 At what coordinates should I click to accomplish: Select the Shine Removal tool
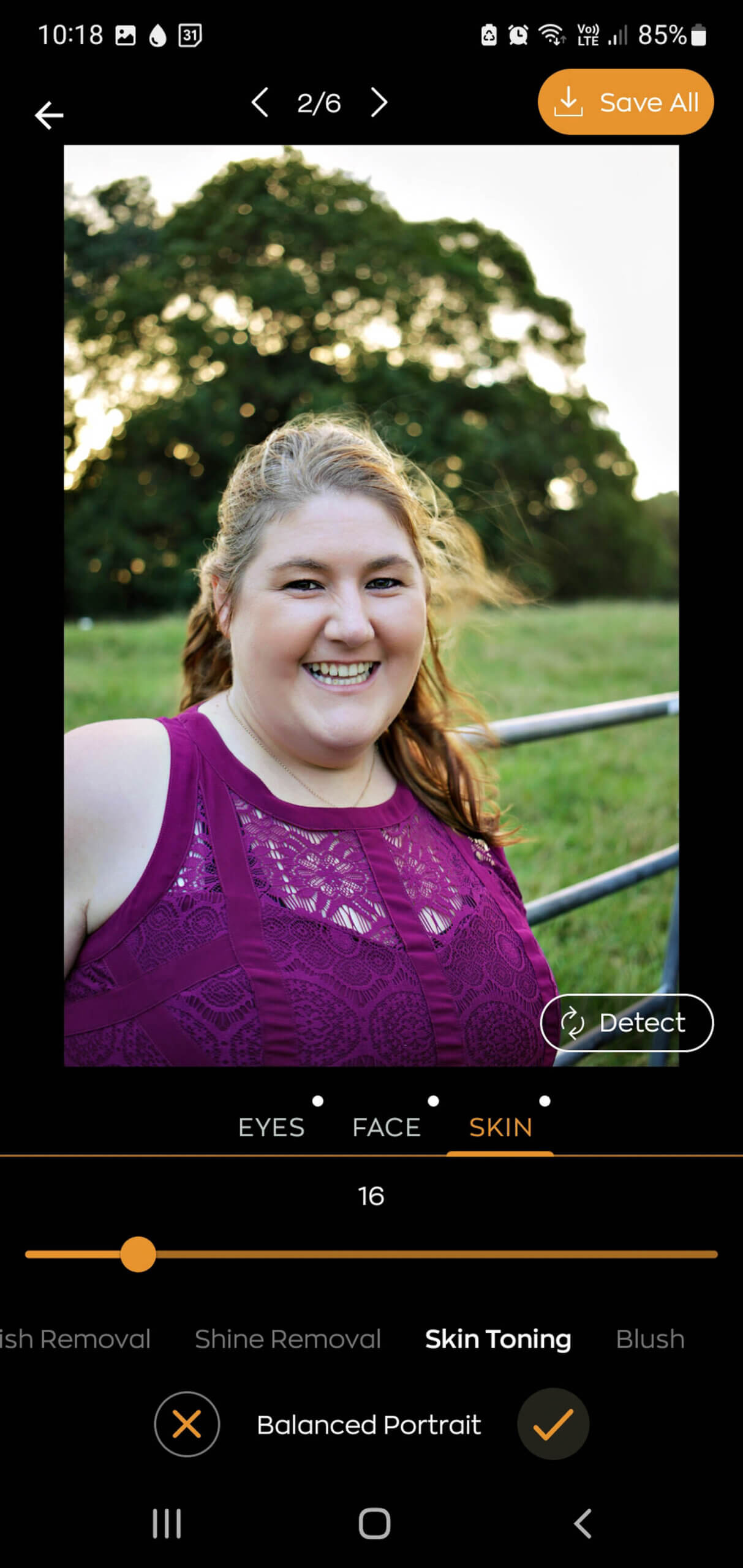[287, 1339]
